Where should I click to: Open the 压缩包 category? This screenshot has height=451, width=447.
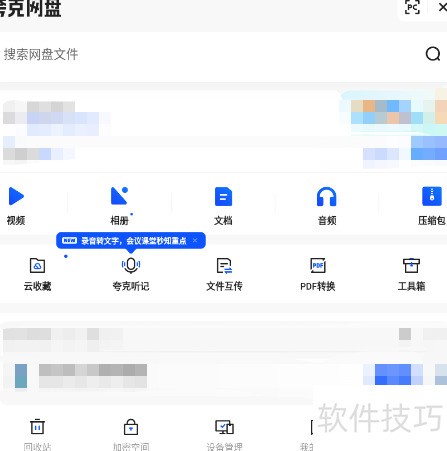[432, 206]
